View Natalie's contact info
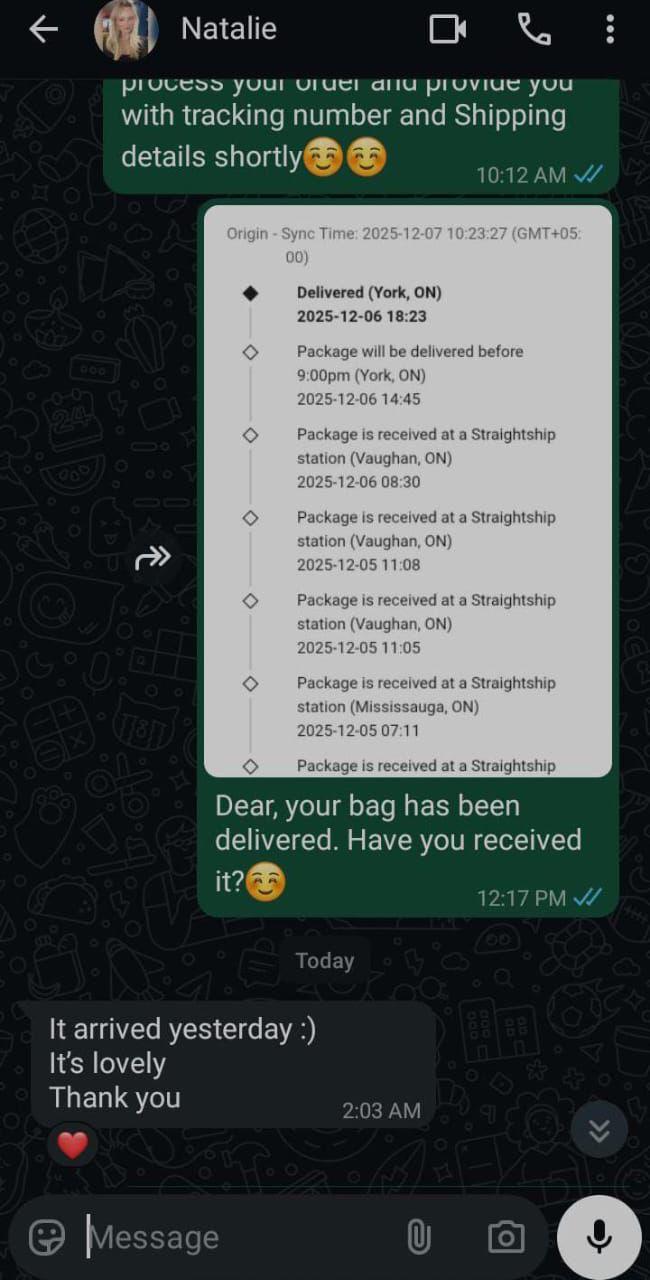 229,30
